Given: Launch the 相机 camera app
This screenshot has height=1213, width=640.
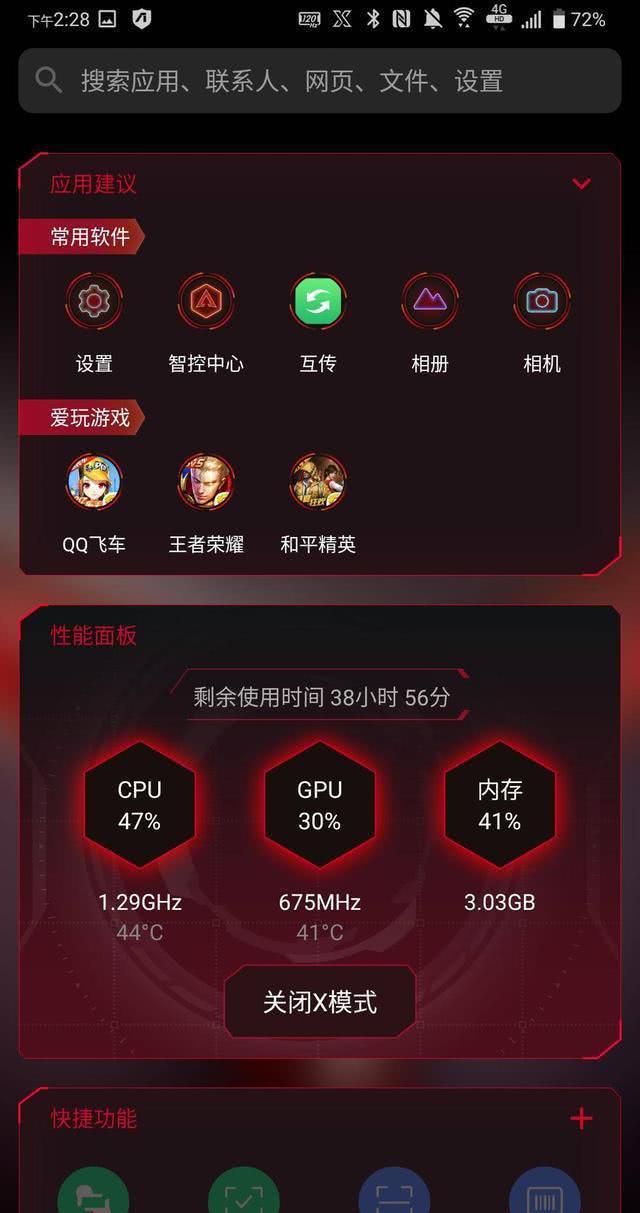Looking at the screenshot, I should (x=542, y=301).
